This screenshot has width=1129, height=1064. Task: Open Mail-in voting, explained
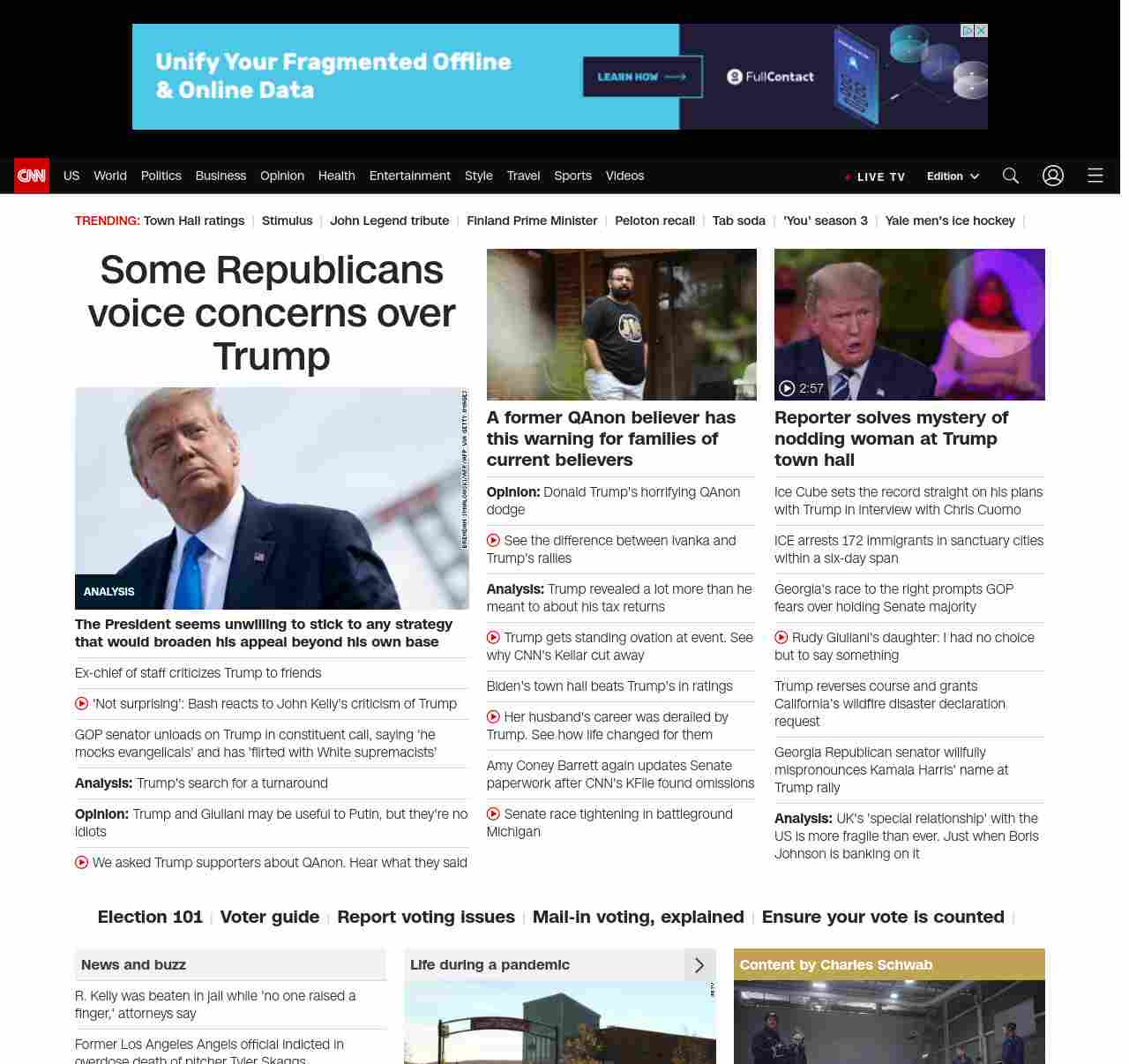click(x=638, y=917)
